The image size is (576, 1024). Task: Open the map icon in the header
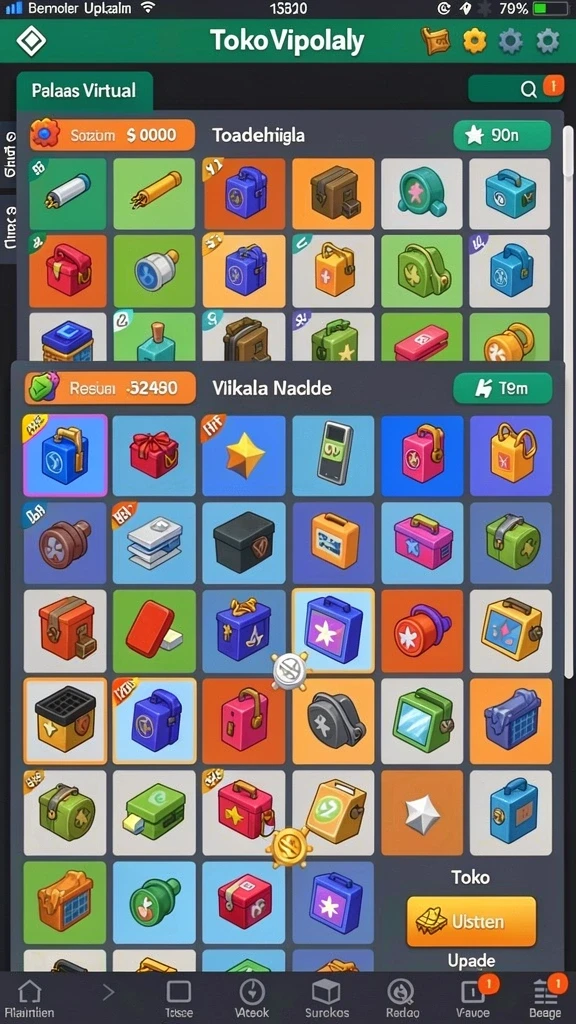436,41
